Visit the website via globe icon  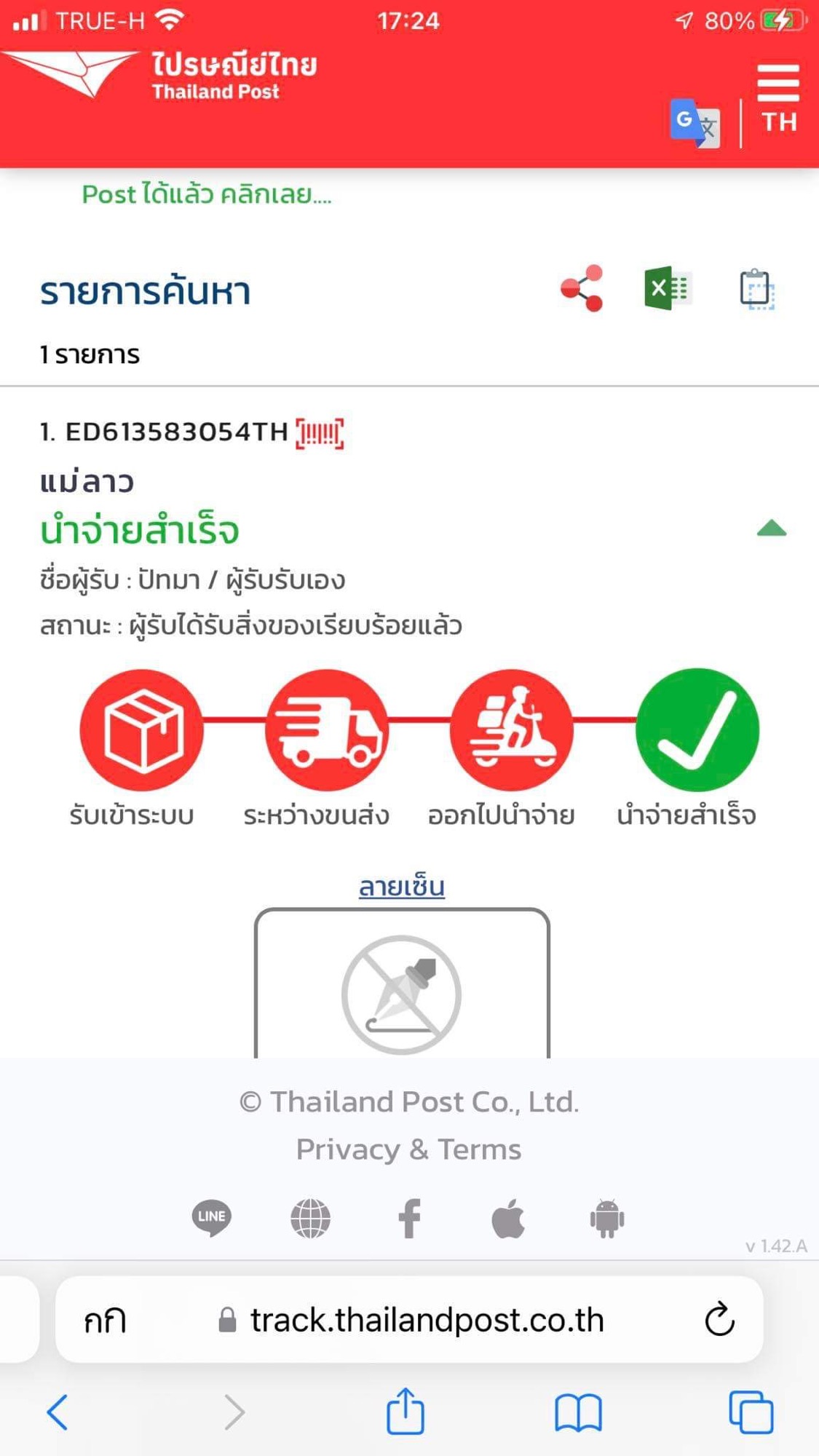pos(311,1218)
